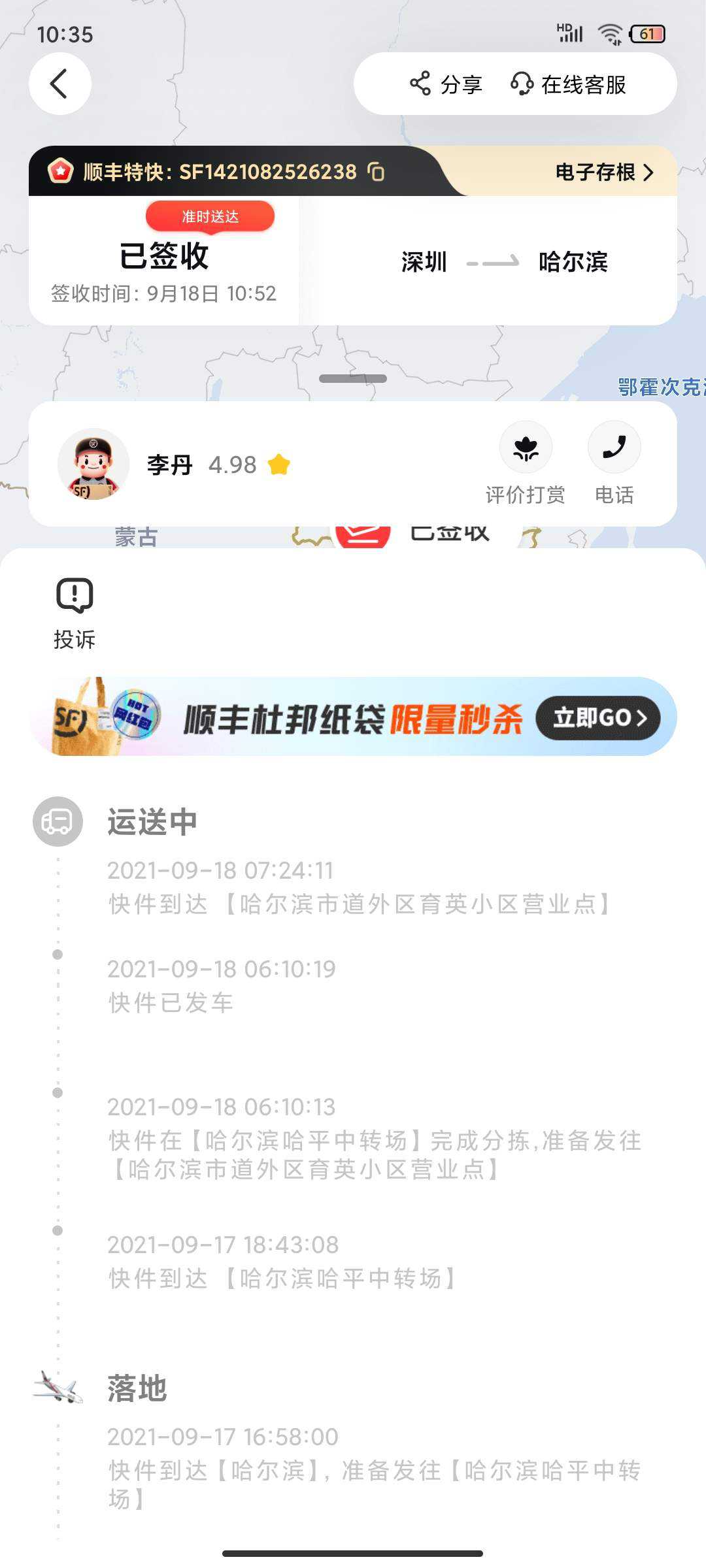Screen dimensions: 706x1568
Task: Copy the SF tracking number
Action: pyautogui.click(x=377, y=172)
